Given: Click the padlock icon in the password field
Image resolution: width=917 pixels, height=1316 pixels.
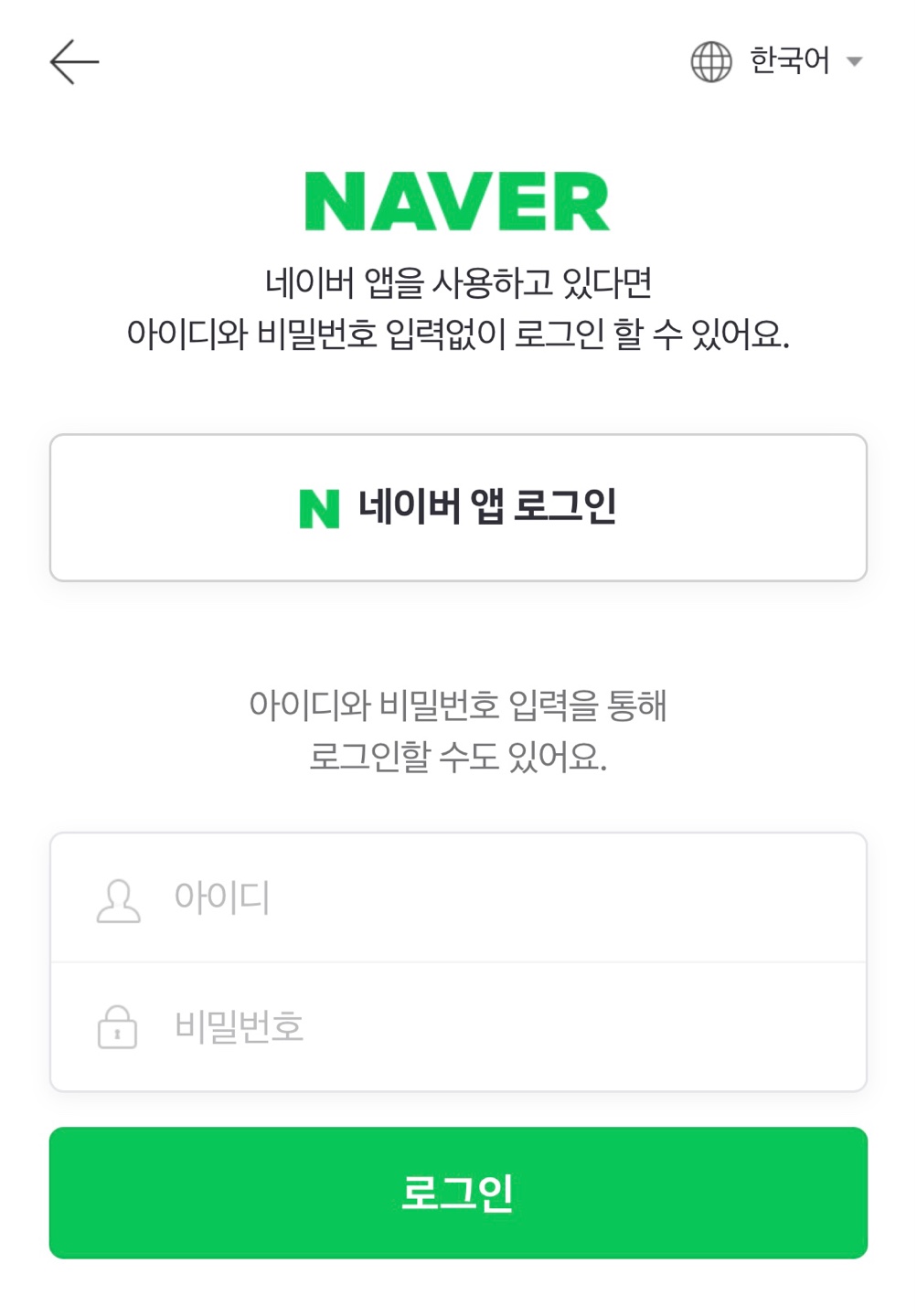Looking at the screenshot, I should coord(117,1027).
